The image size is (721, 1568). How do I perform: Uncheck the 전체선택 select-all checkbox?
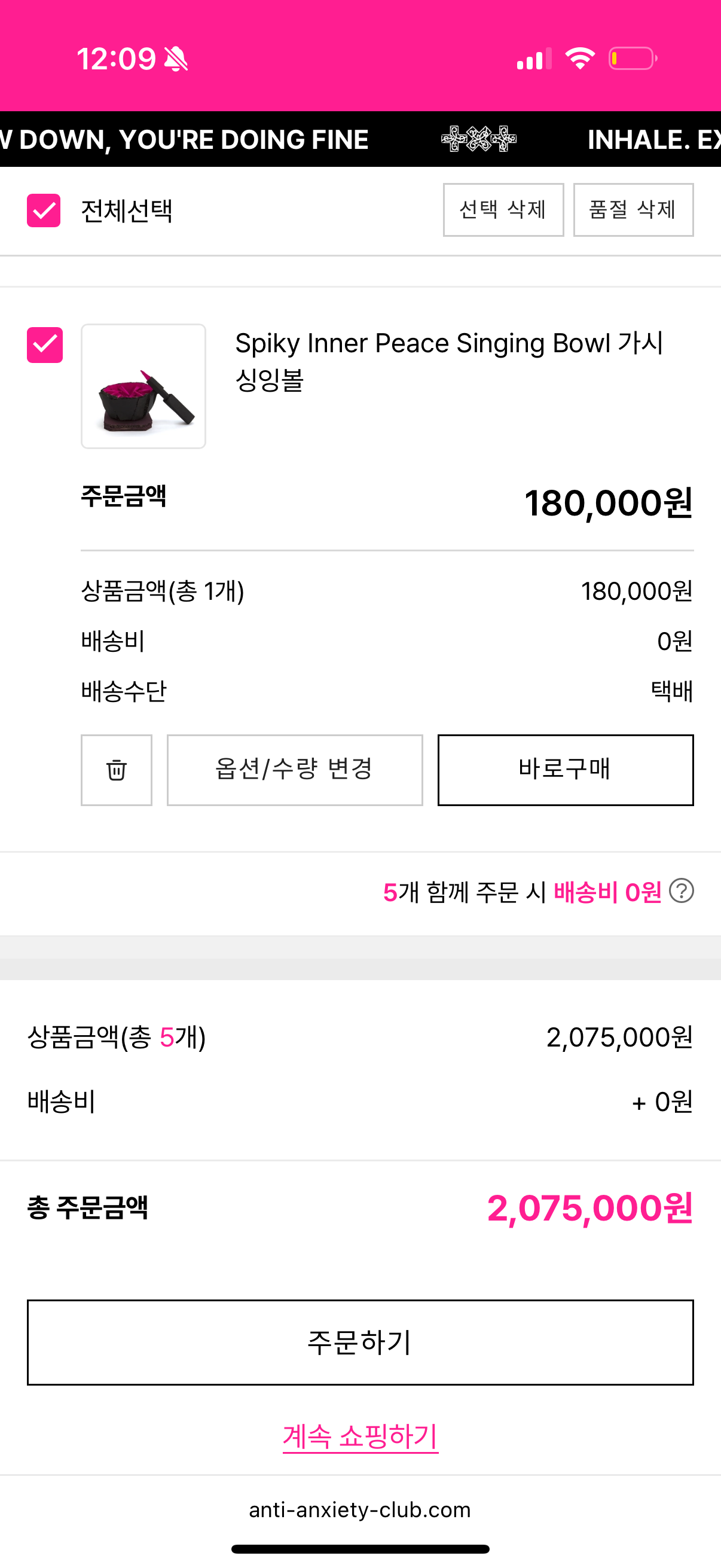pos(42,211)
